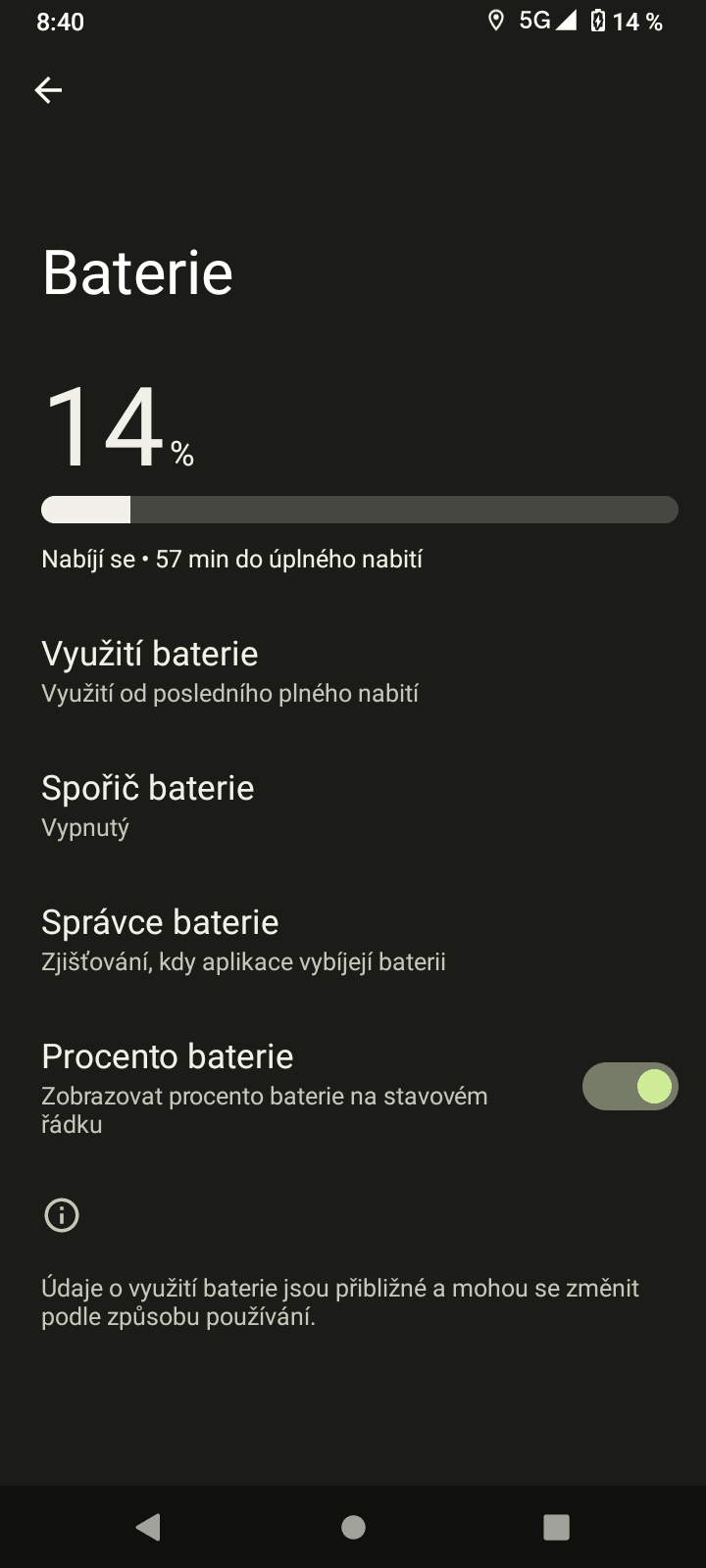Open Spořič baterie settings
This screenshot has height=1568, width=706.
point(353,807)
